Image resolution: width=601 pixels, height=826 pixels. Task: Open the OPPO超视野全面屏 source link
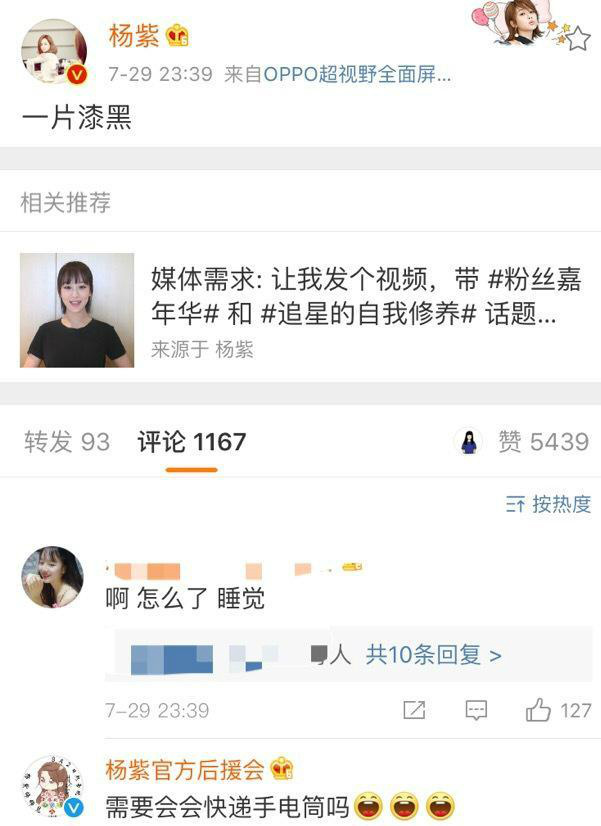point(357,74)
